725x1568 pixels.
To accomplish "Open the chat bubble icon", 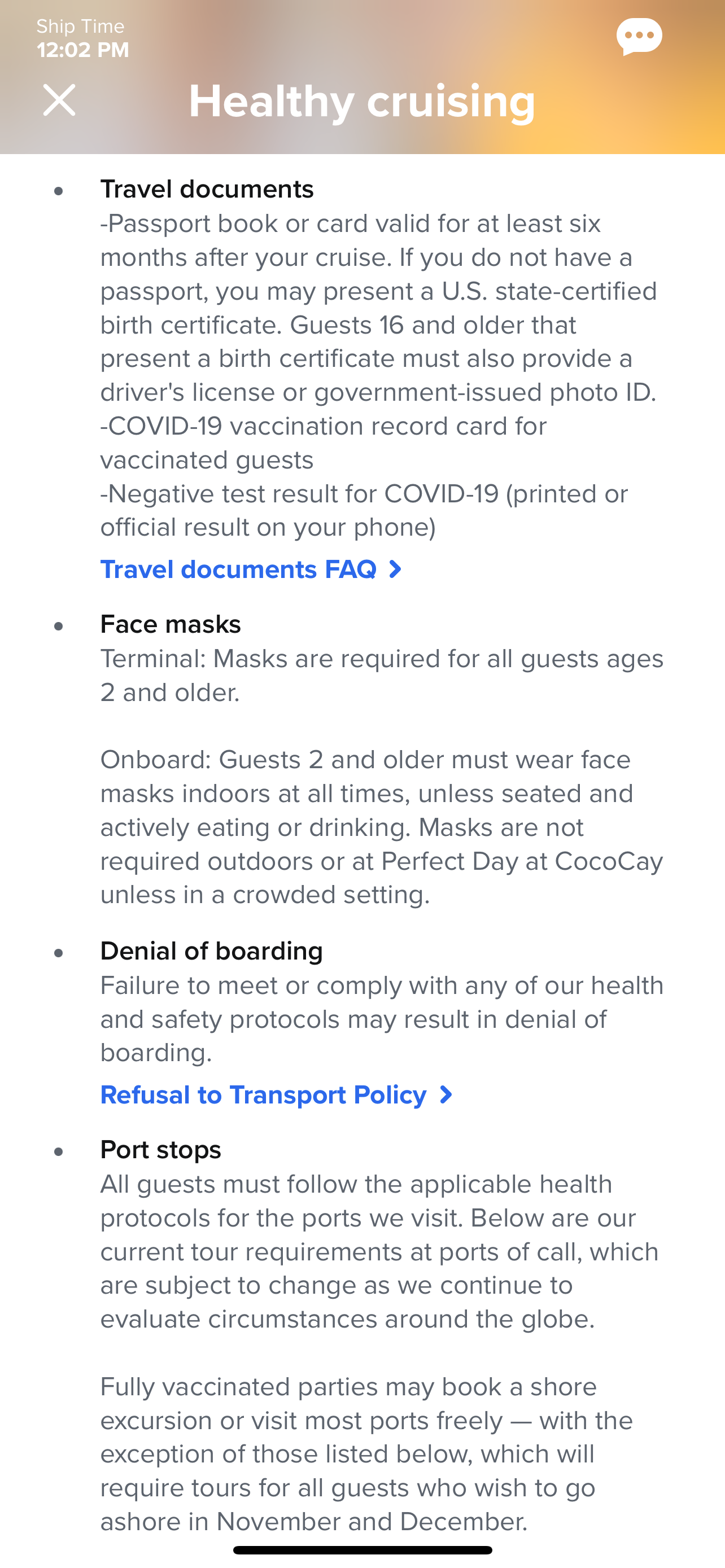I will pyautogui.click(x=639, y=37).
